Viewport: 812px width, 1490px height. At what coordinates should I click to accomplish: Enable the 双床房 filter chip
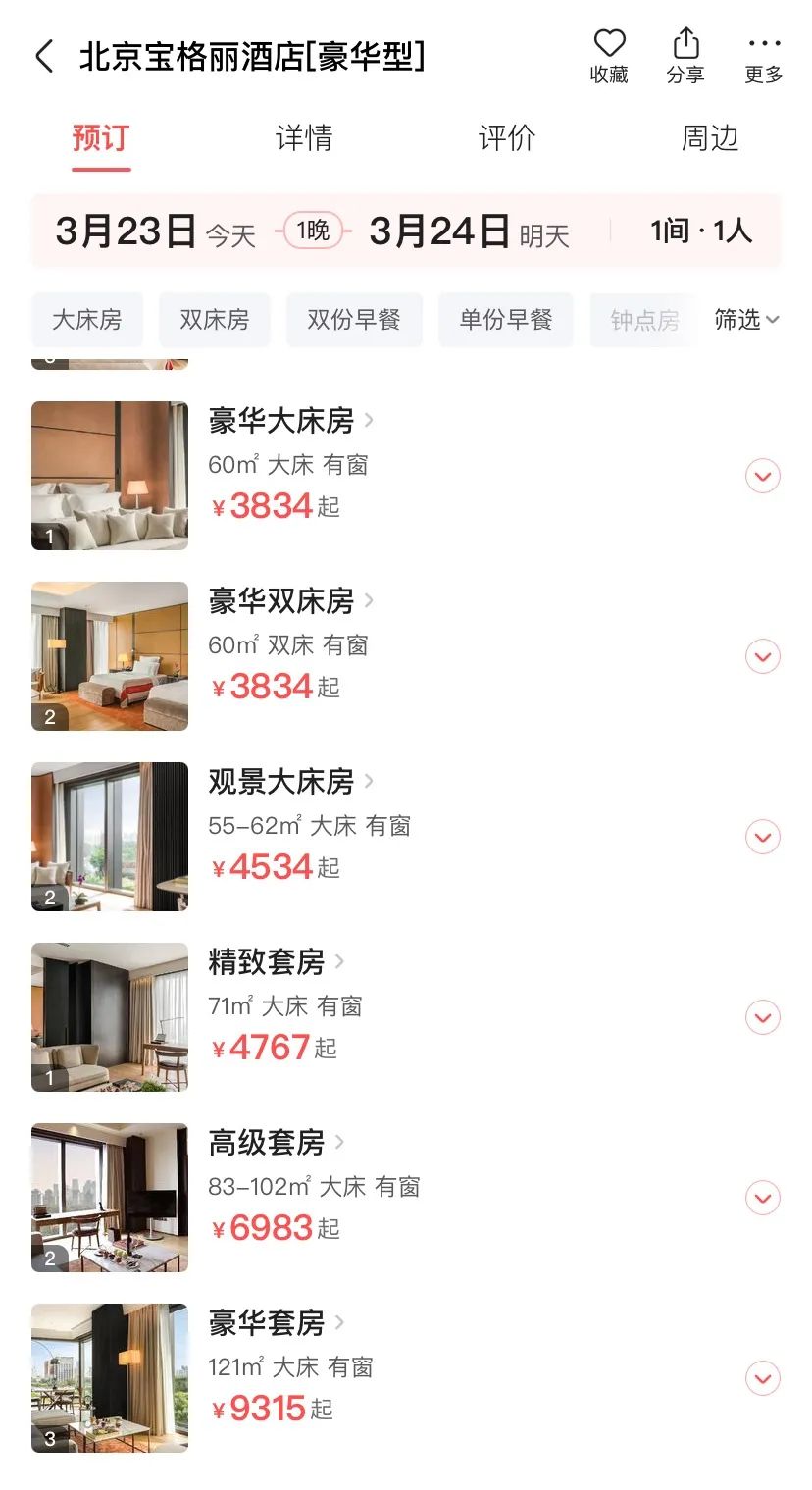click(x=214, y=320)
